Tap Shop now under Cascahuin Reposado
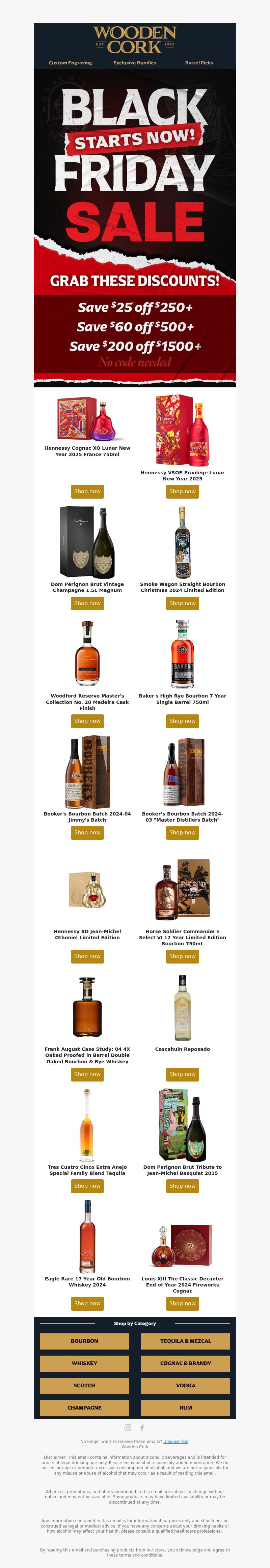Viewport: 270px width, 1568px height. coord(182,1074)
